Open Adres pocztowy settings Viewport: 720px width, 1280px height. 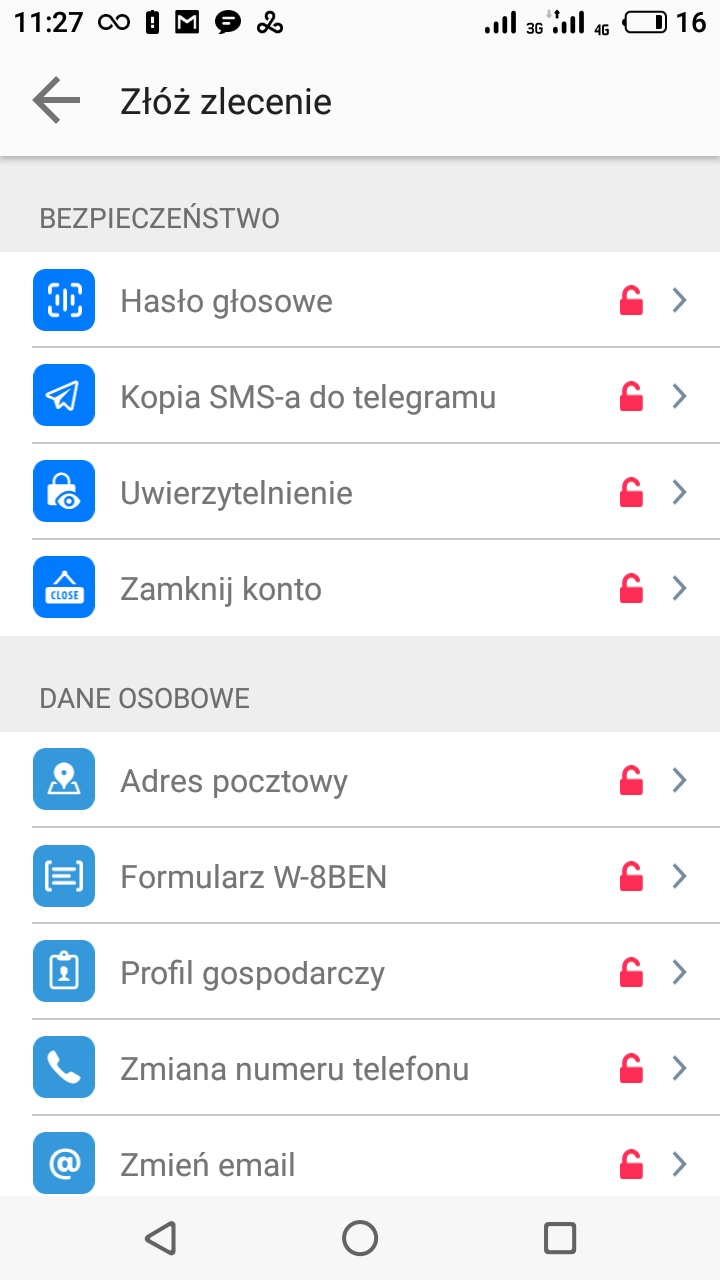coord(360,780)
